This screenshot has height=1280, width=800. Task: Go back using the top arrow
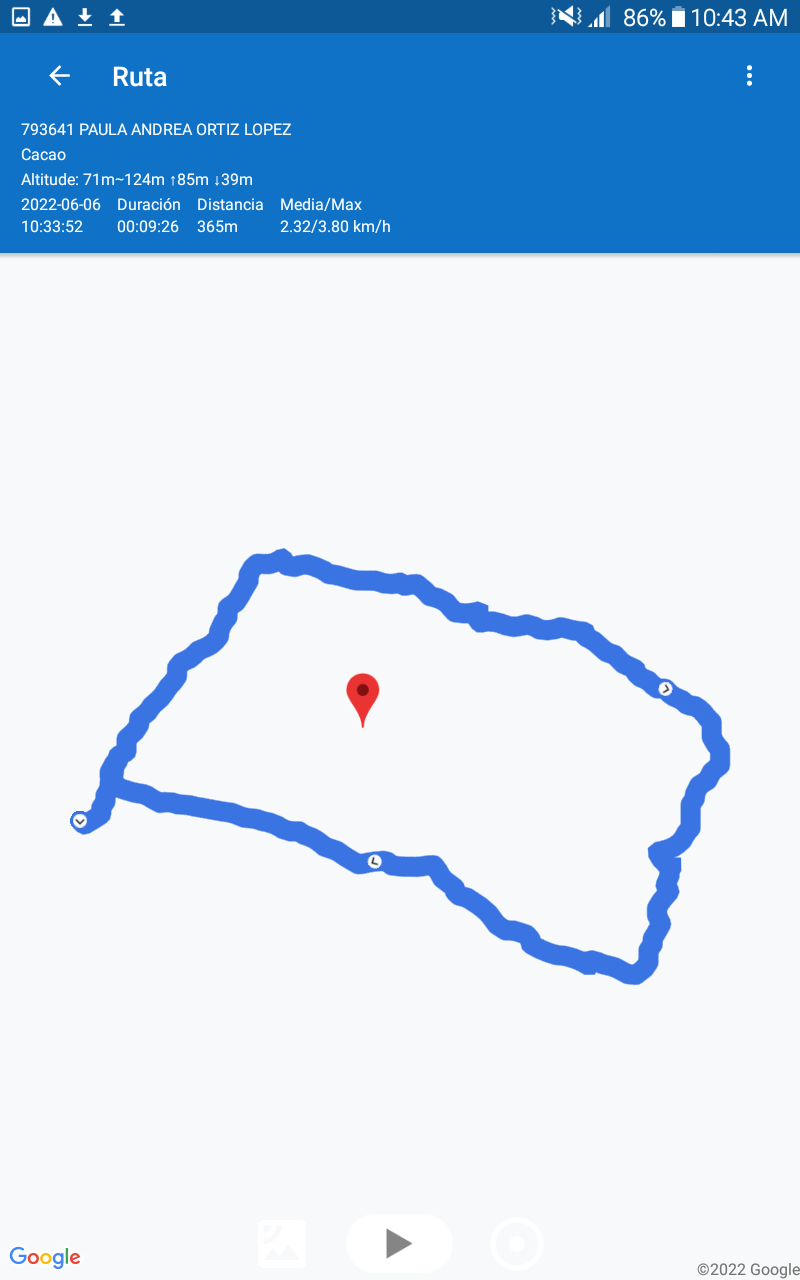tap(60, 76)
